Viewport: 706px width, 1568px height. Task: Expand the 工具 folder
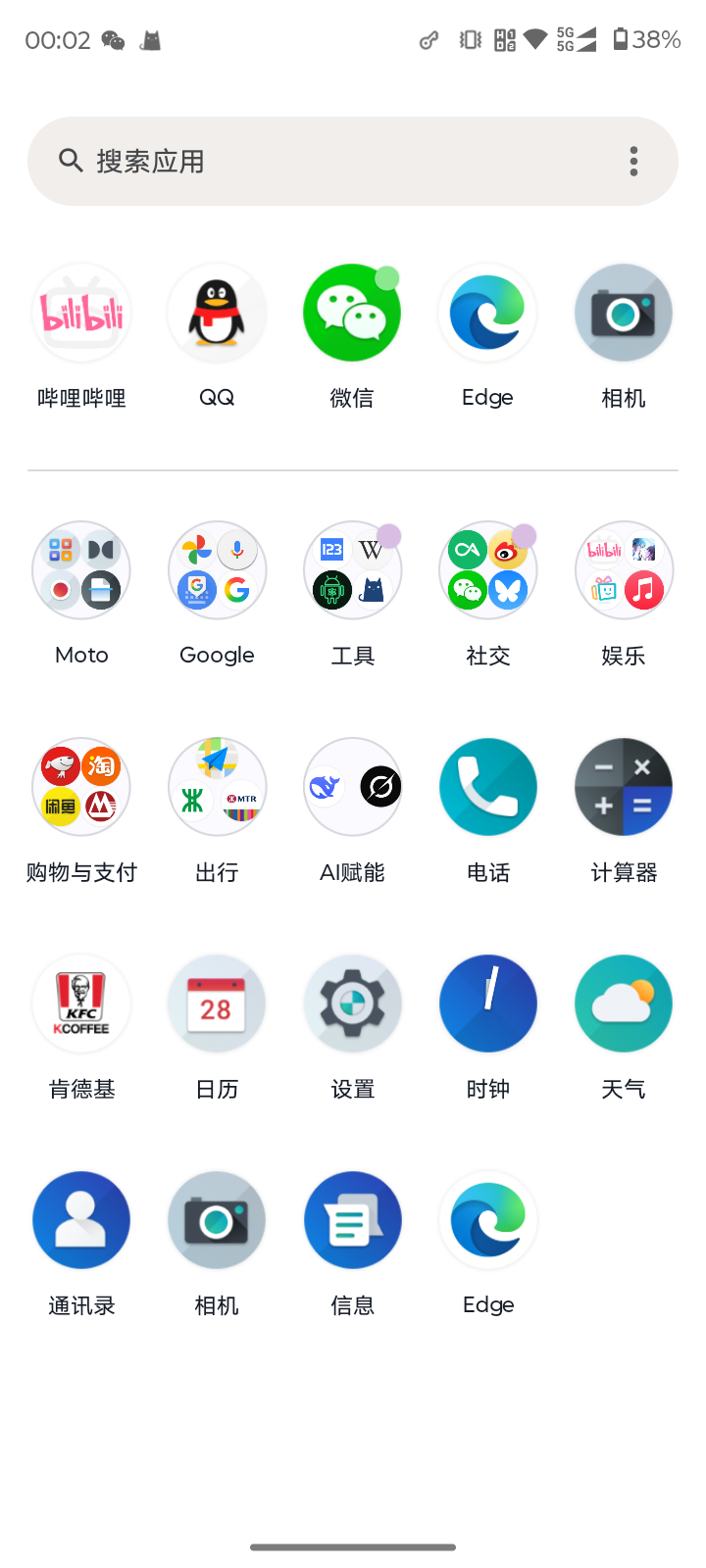point(352,570)
